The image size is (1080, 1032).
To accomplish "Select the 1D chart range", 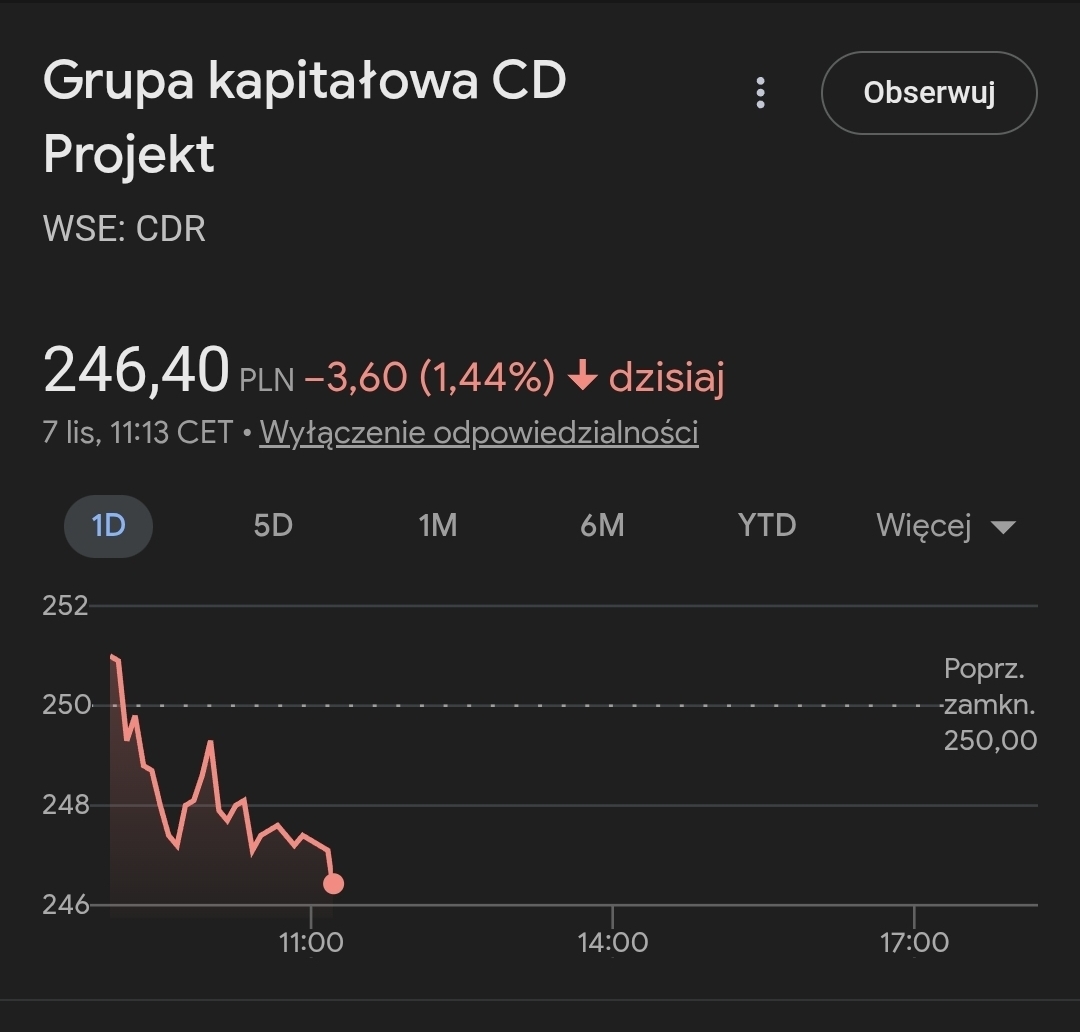I will 108,525.
